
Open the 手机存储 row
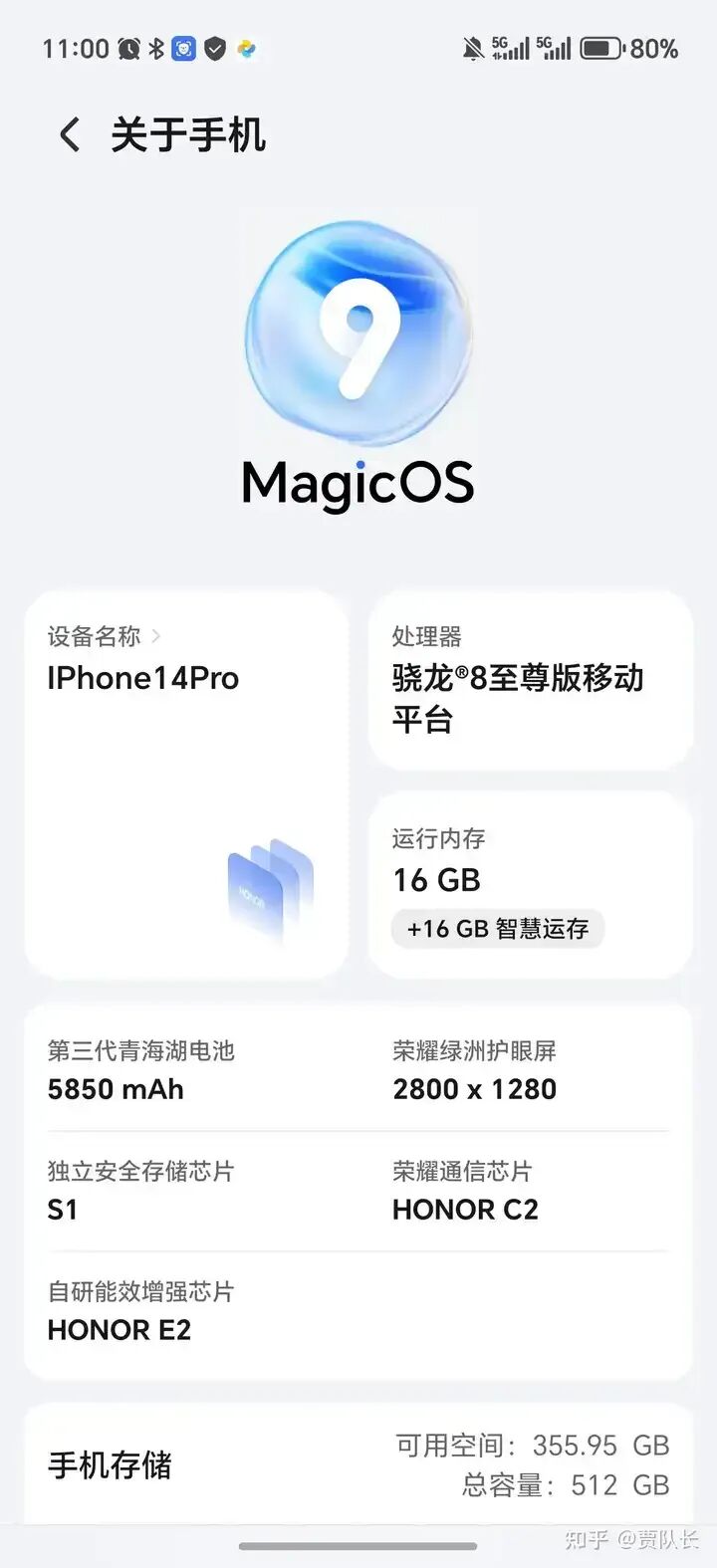click(x=358, y=1463)
